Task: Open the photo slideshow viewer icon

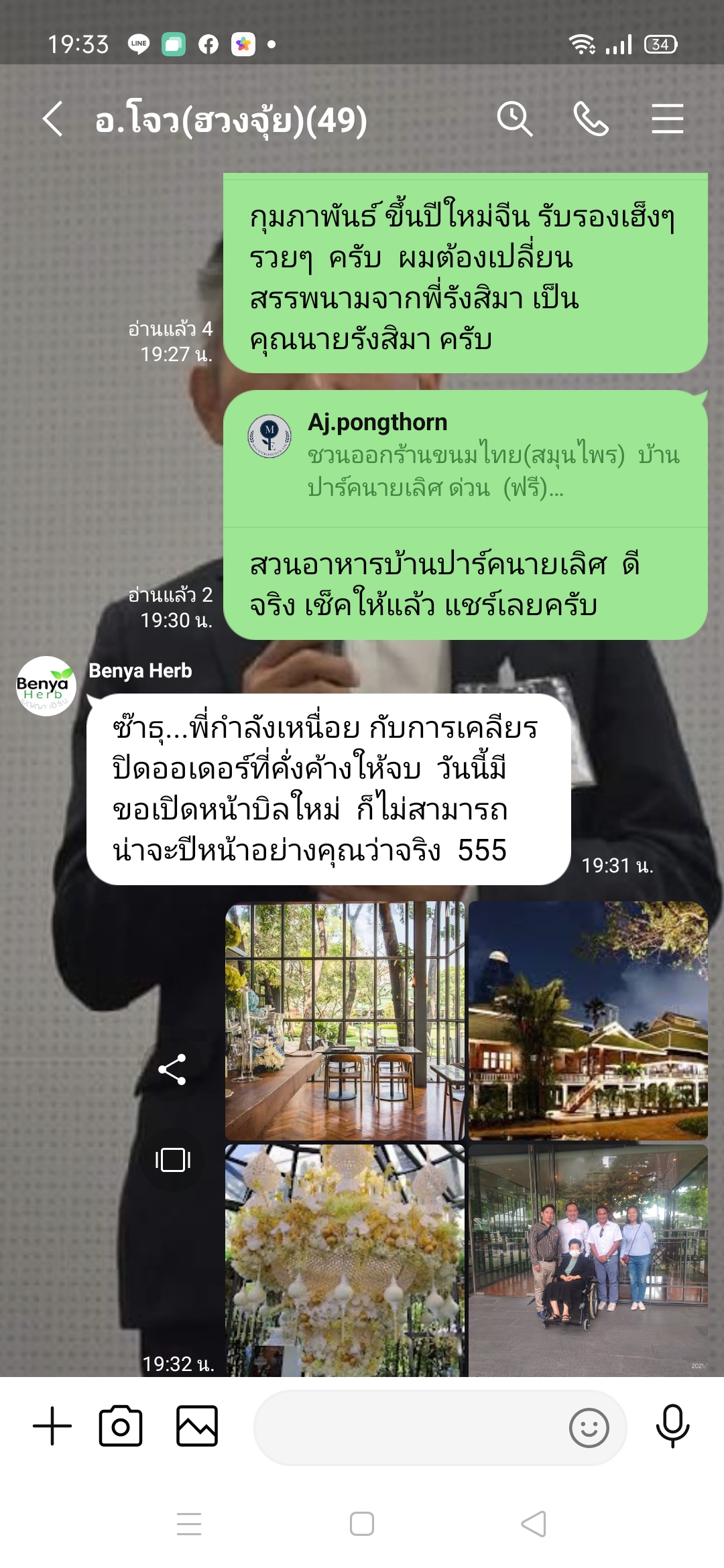Action: point(172,1160)
